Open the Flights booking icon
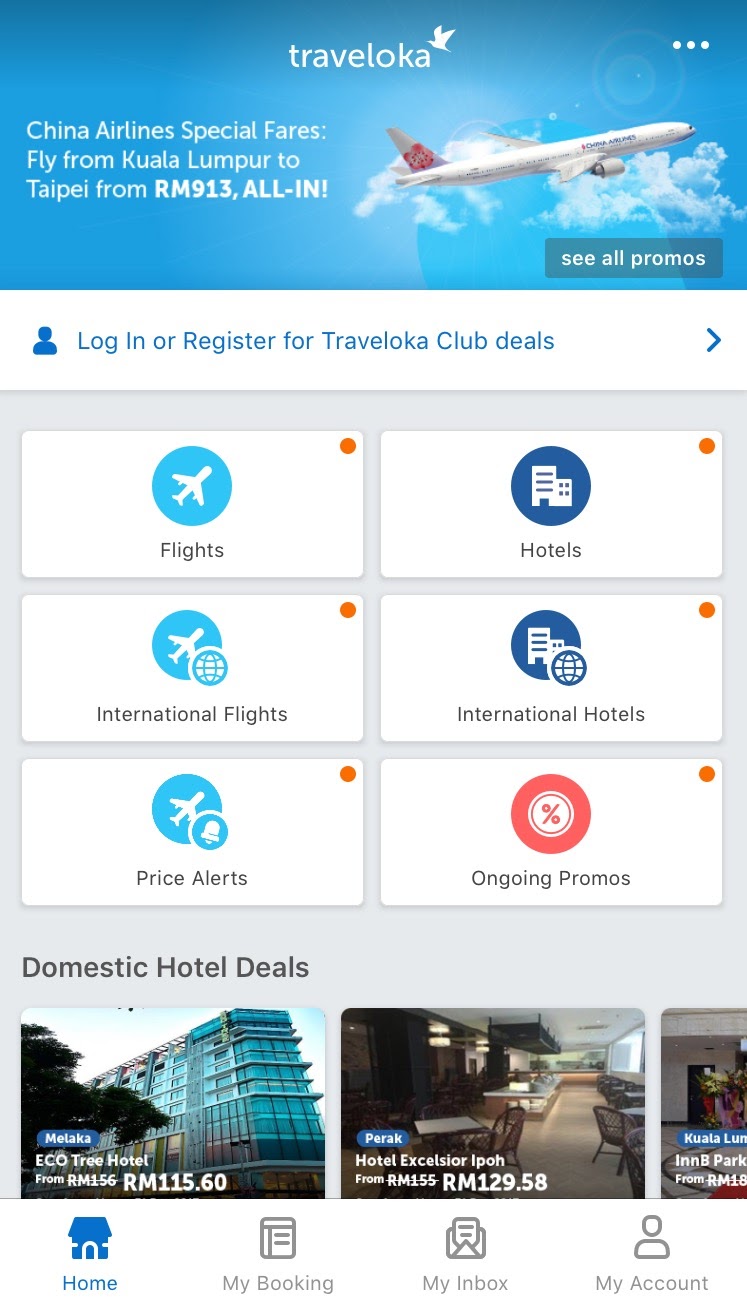The width and height of the screenshot is (747, 1297). pos(191,486)
